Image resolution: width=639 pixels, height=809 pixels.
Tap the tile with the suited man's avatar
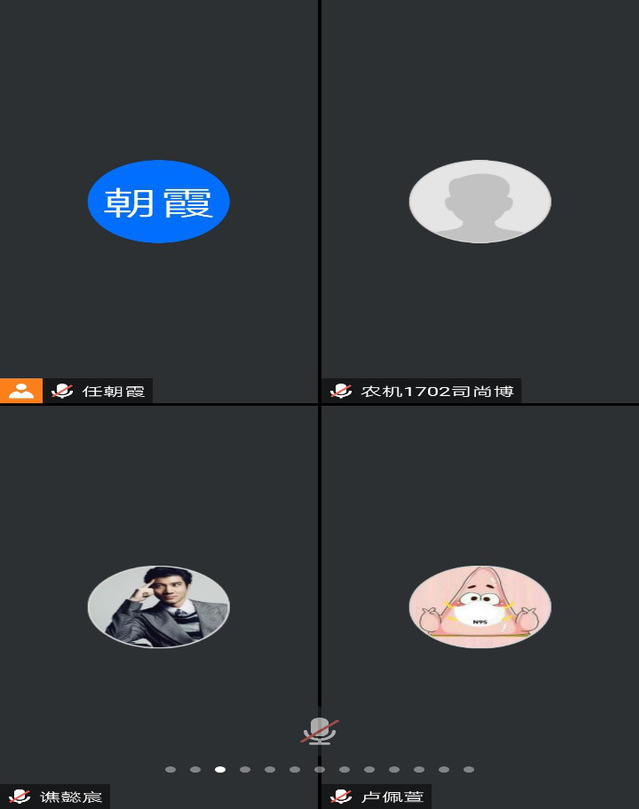tap(159, 607)
